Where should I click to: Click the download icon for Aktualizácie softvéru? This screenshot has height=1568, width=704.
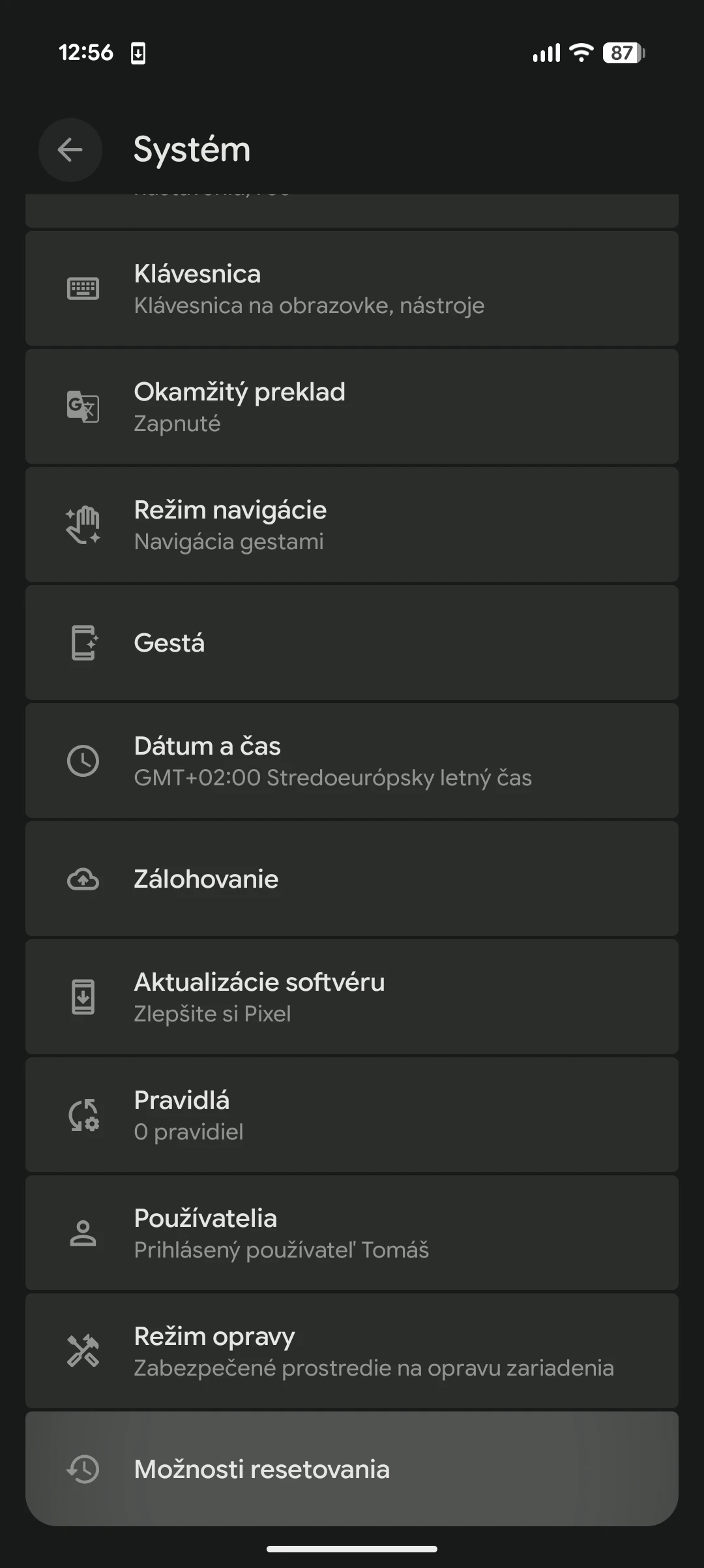point(83,996)
